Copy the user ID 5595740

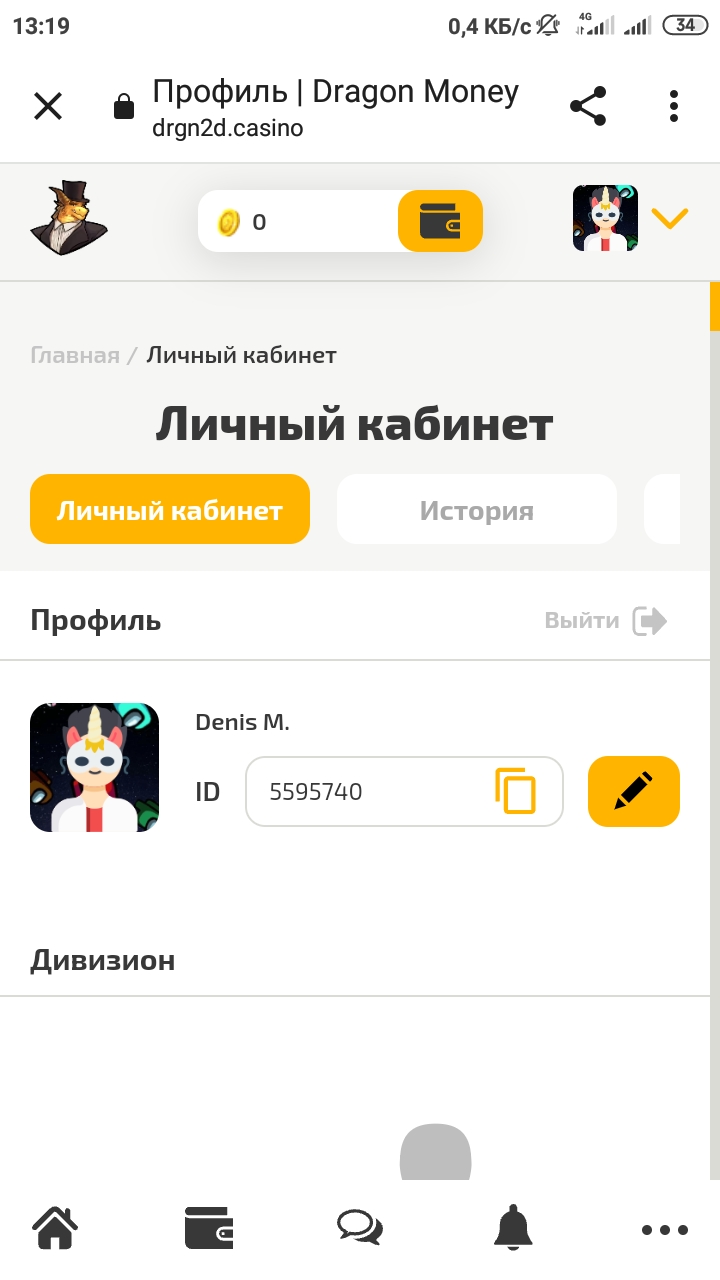tap(516, 792)
